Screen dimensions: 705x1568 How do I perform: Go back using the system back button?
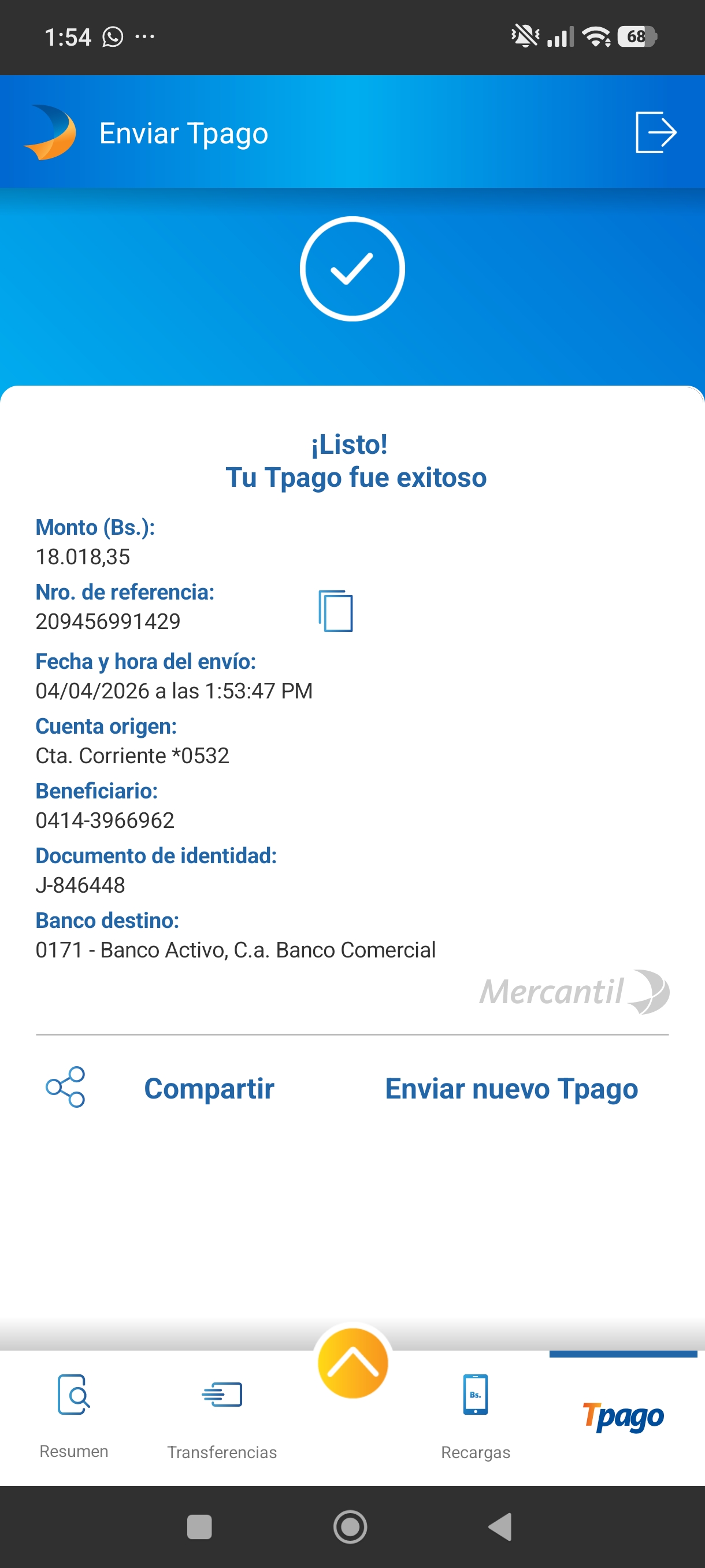pos(500,1526)
